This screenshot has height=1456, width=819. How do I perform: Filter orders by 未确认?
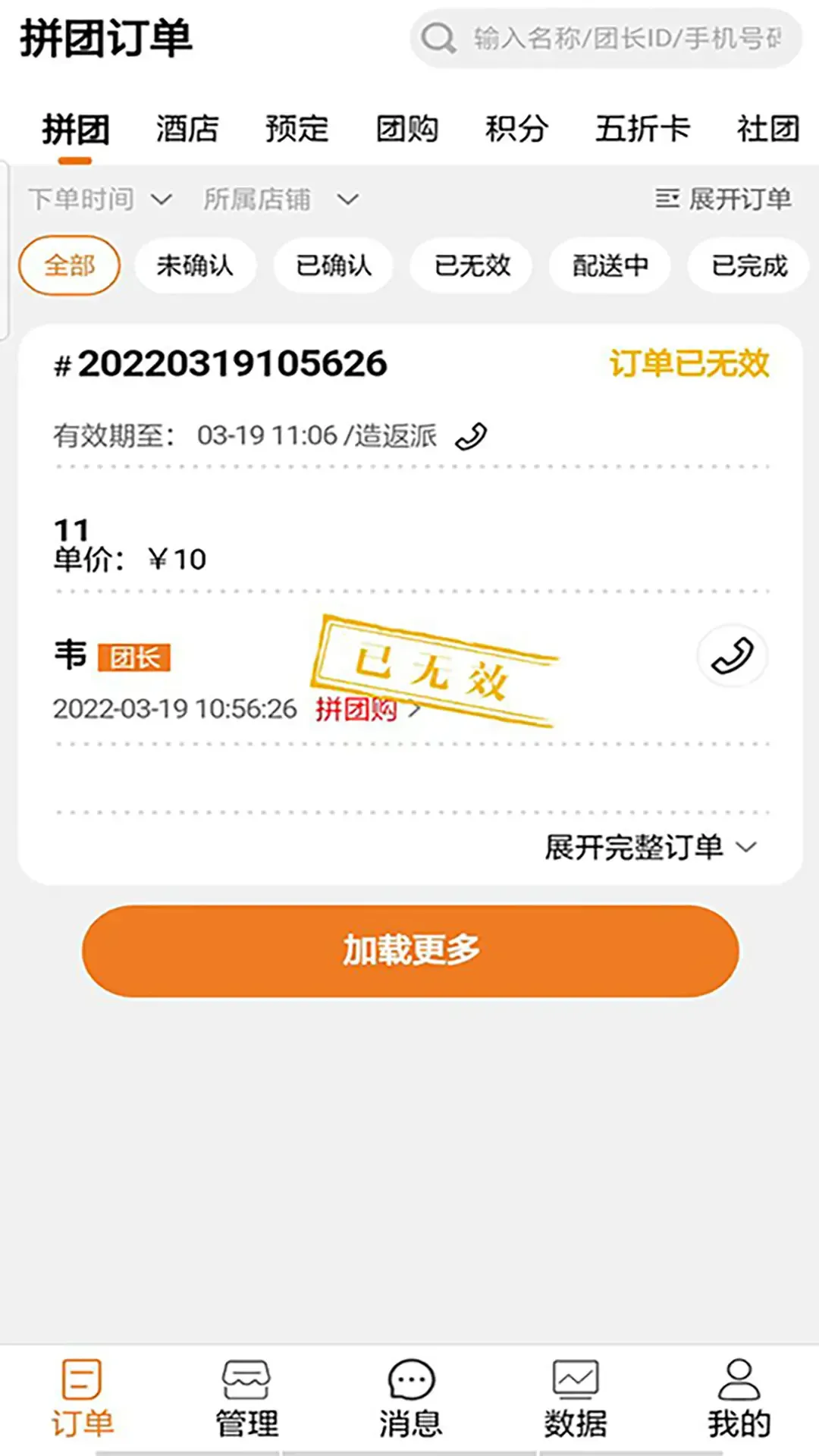tap(195, 265)
